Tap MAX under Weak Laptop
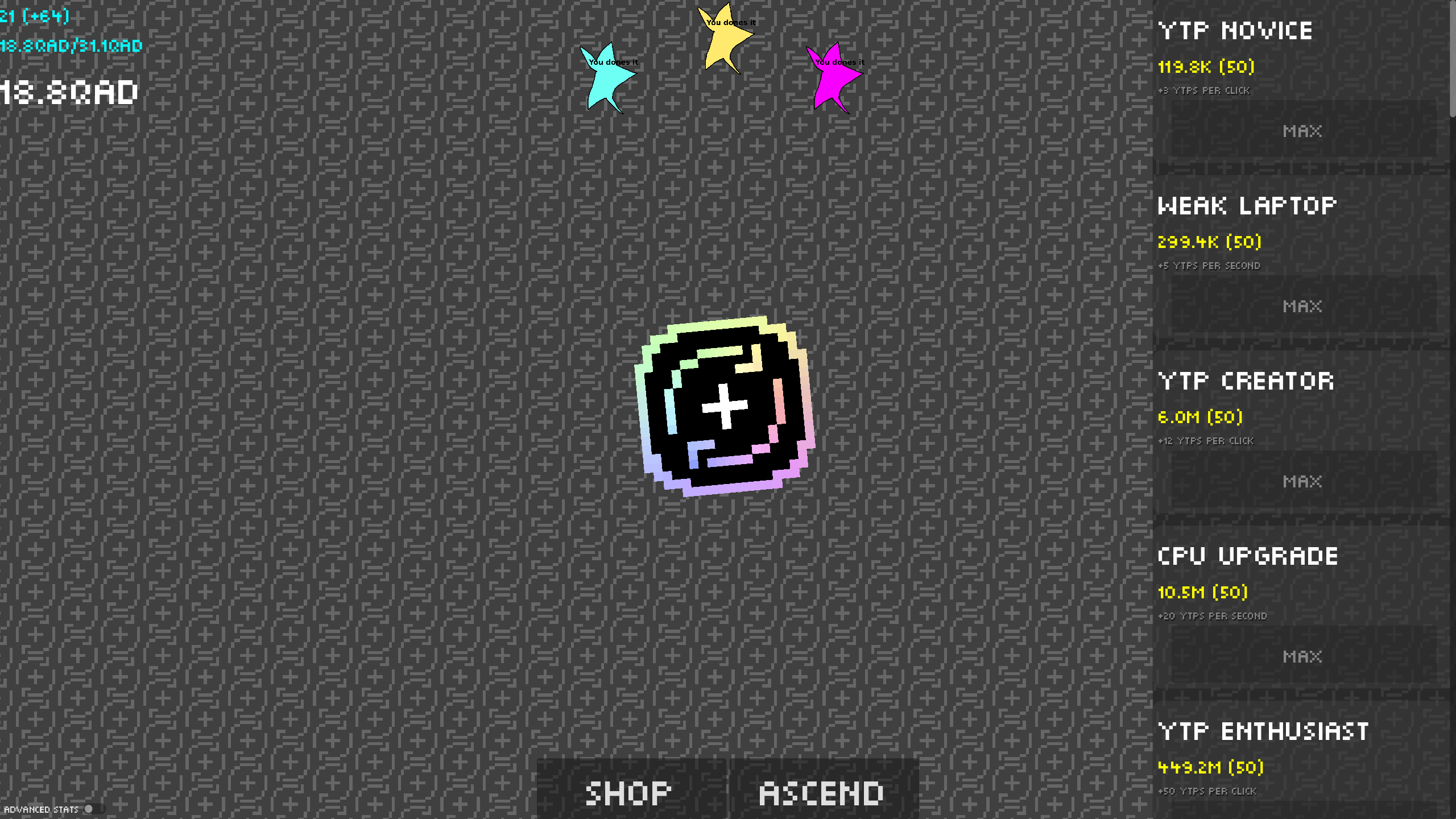 1302,306
